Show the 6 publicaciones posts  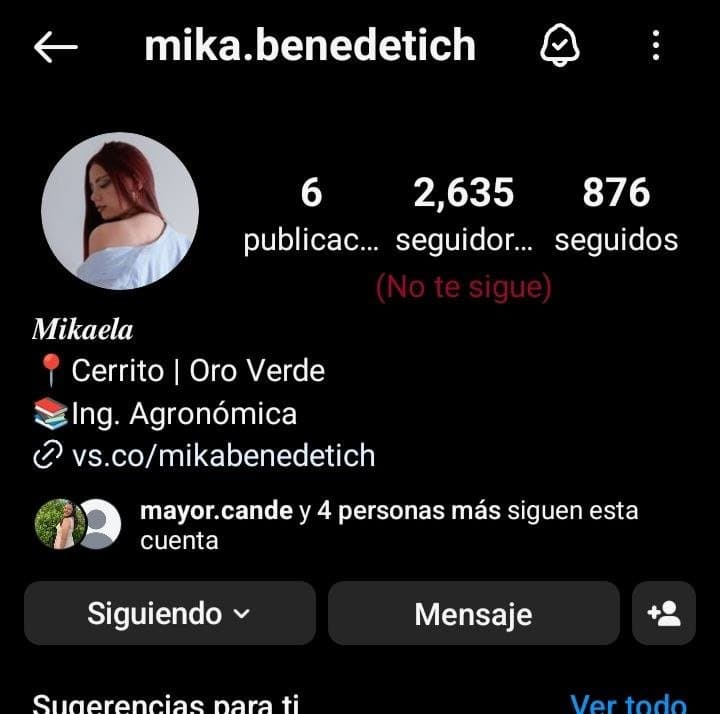point(311,212)
